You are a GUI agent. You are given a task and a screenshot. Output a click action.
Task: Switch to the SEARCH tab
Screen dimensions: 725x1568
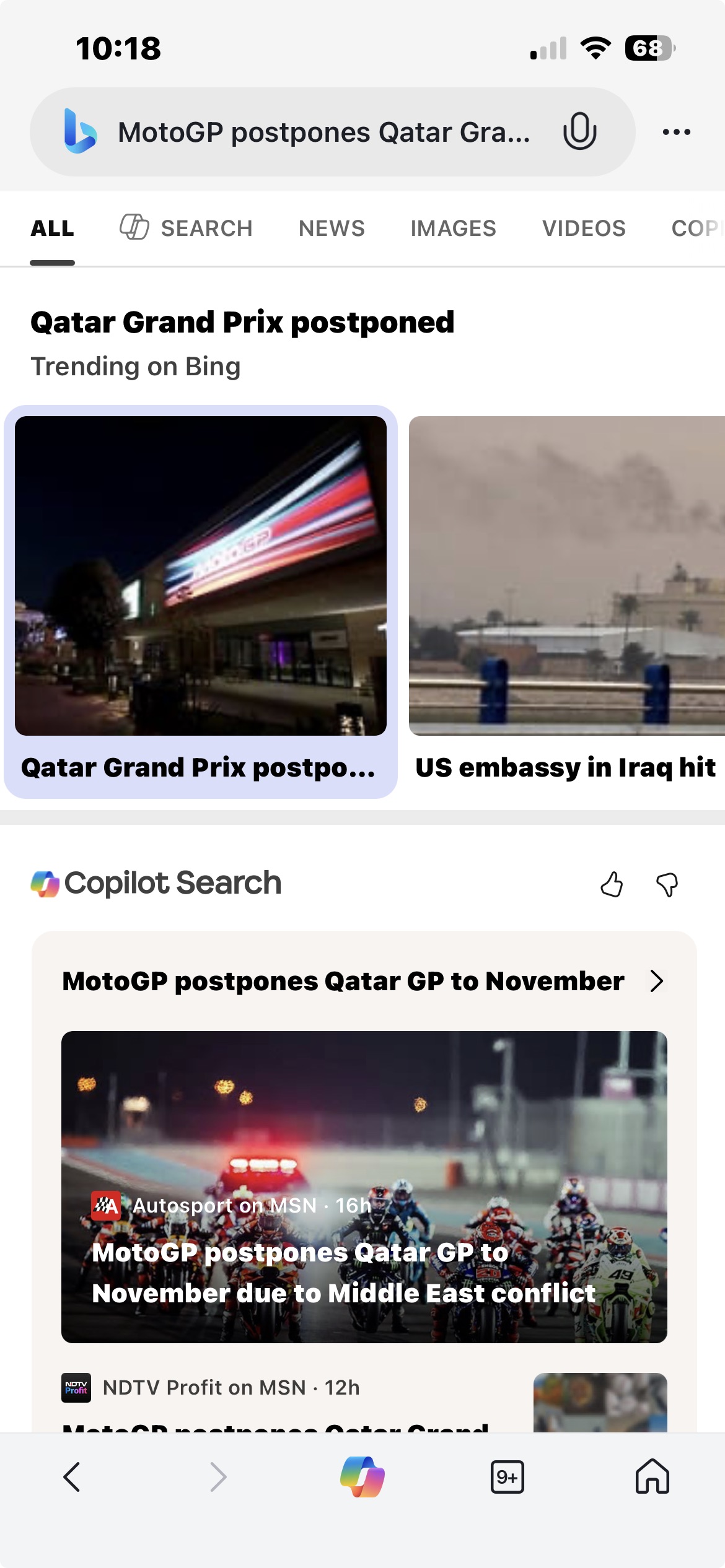pyautogui.click(x=187, y=229)
